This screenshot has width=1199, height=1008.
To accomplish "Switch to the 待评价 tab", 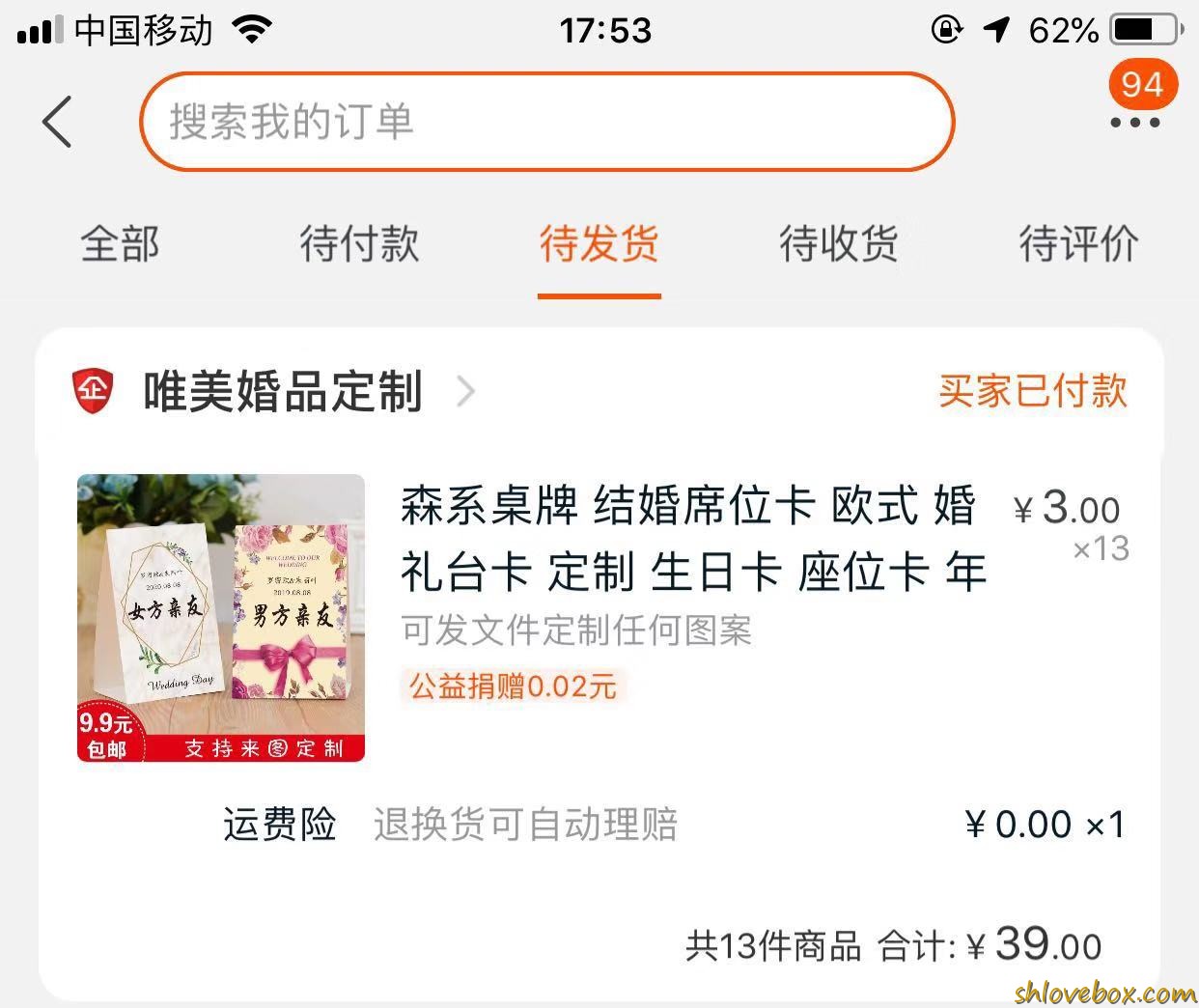I will 1078,243.
